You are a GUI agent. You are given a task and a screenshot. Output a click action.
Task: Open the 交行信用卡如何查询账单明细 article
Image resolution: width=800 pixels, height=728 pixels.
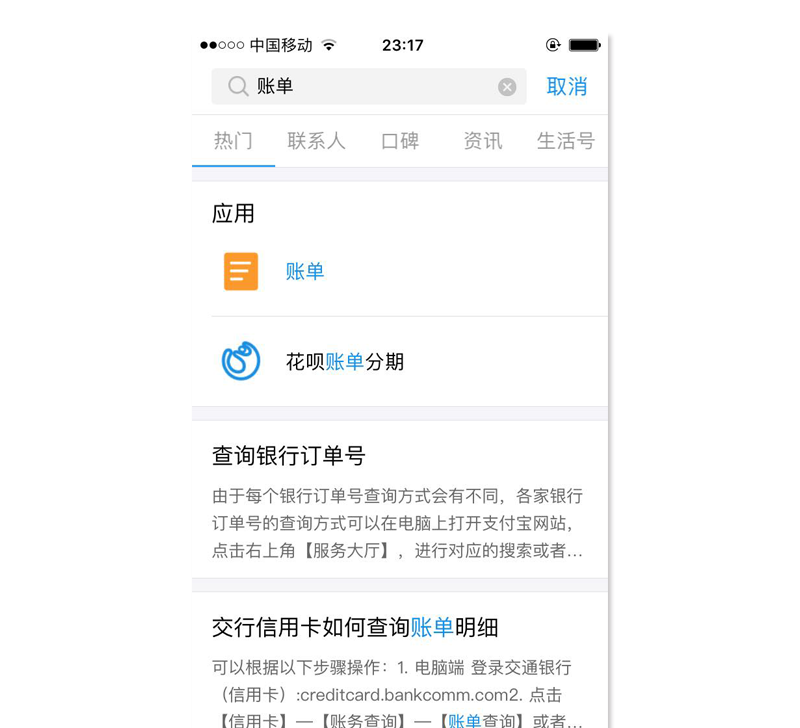point(398,660)
